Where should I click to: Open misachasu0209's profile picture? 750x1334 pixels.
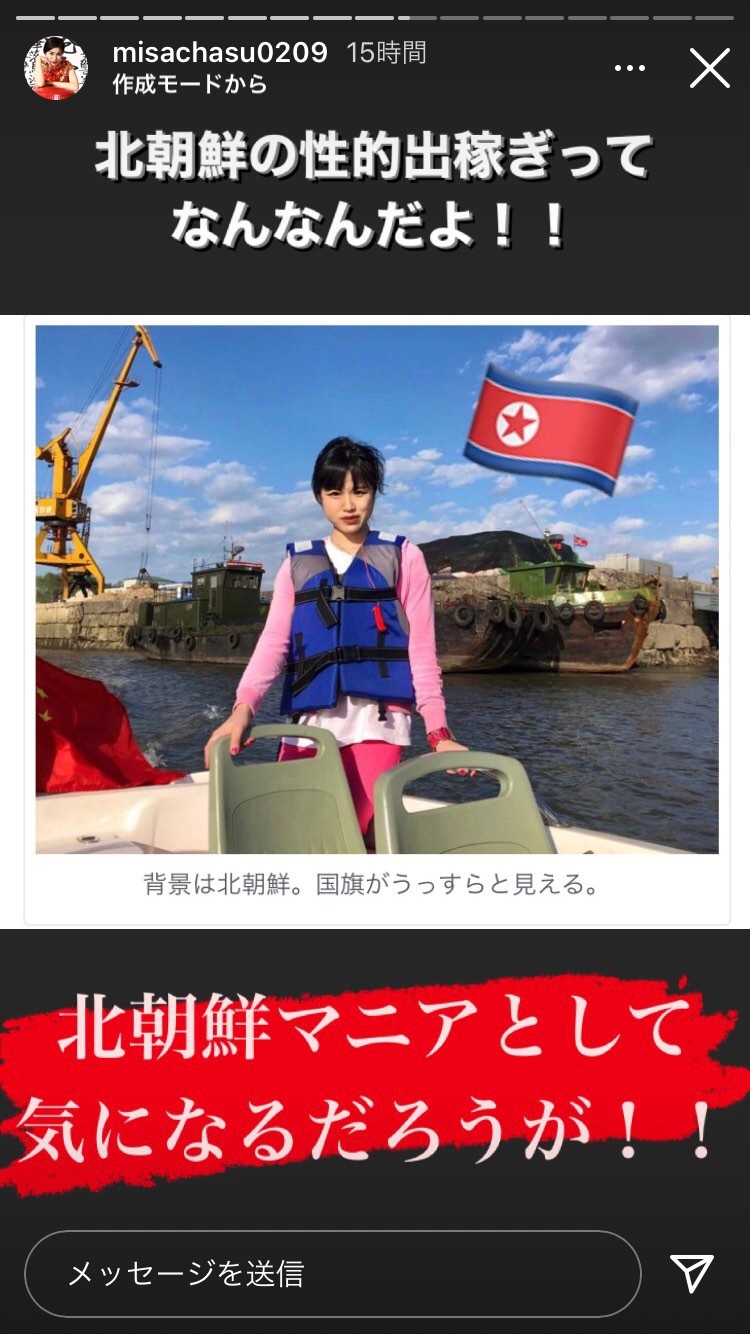click(x=56, y=68)
